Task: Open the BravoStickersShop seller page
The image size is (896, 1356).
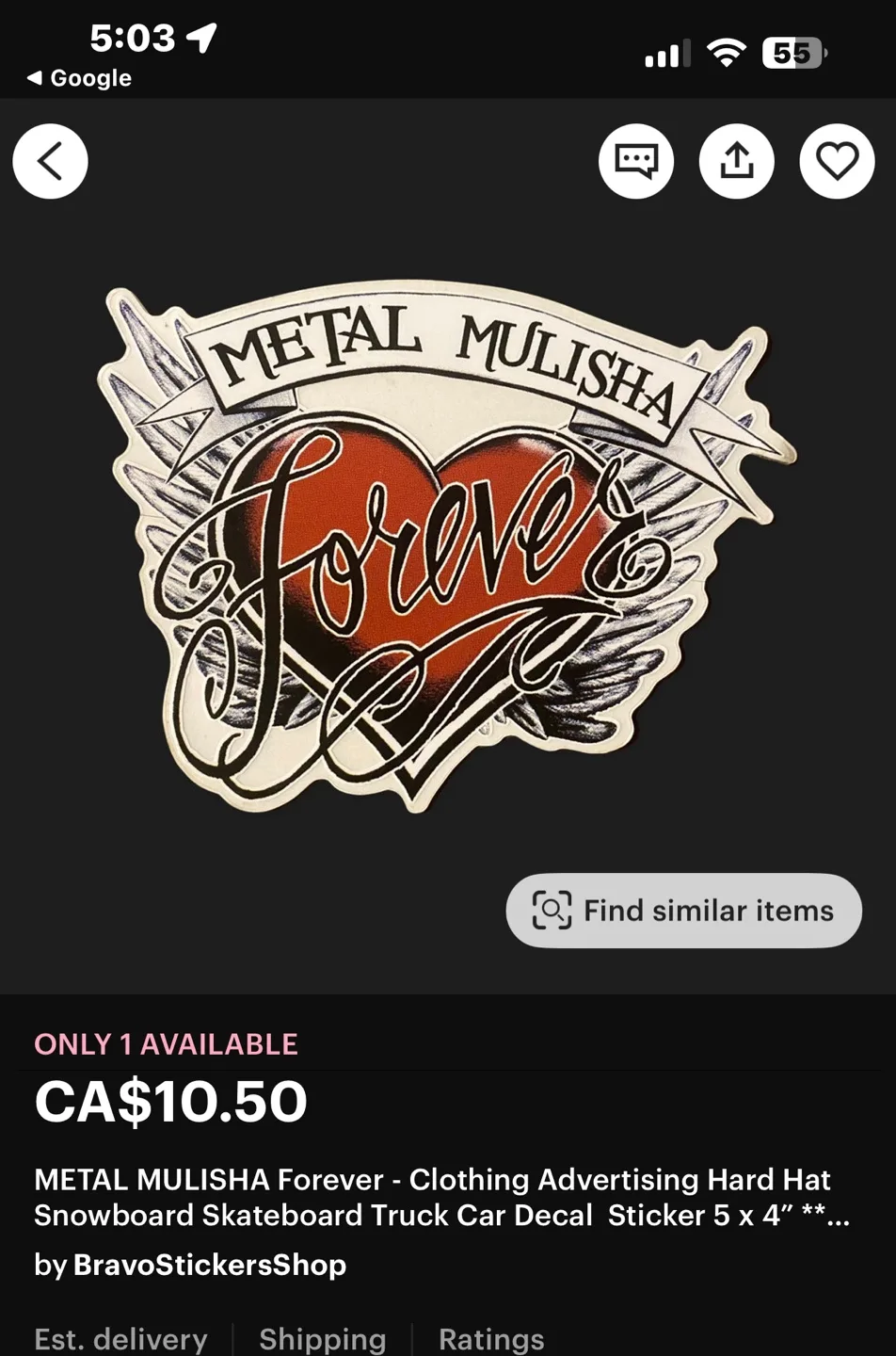Action: coord(209,1266)
